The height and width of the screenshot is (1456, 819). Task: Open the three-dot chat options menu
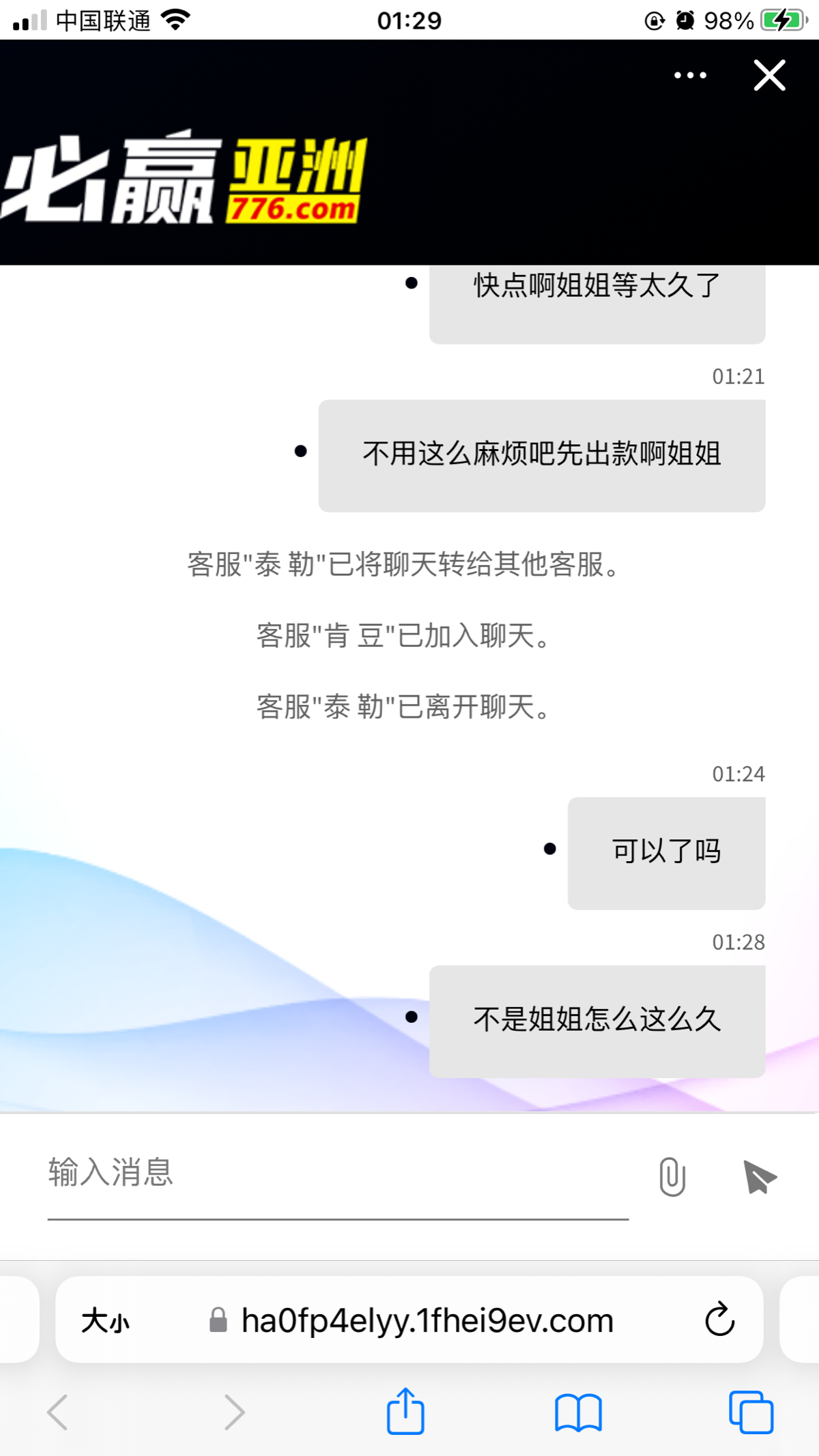689,75
